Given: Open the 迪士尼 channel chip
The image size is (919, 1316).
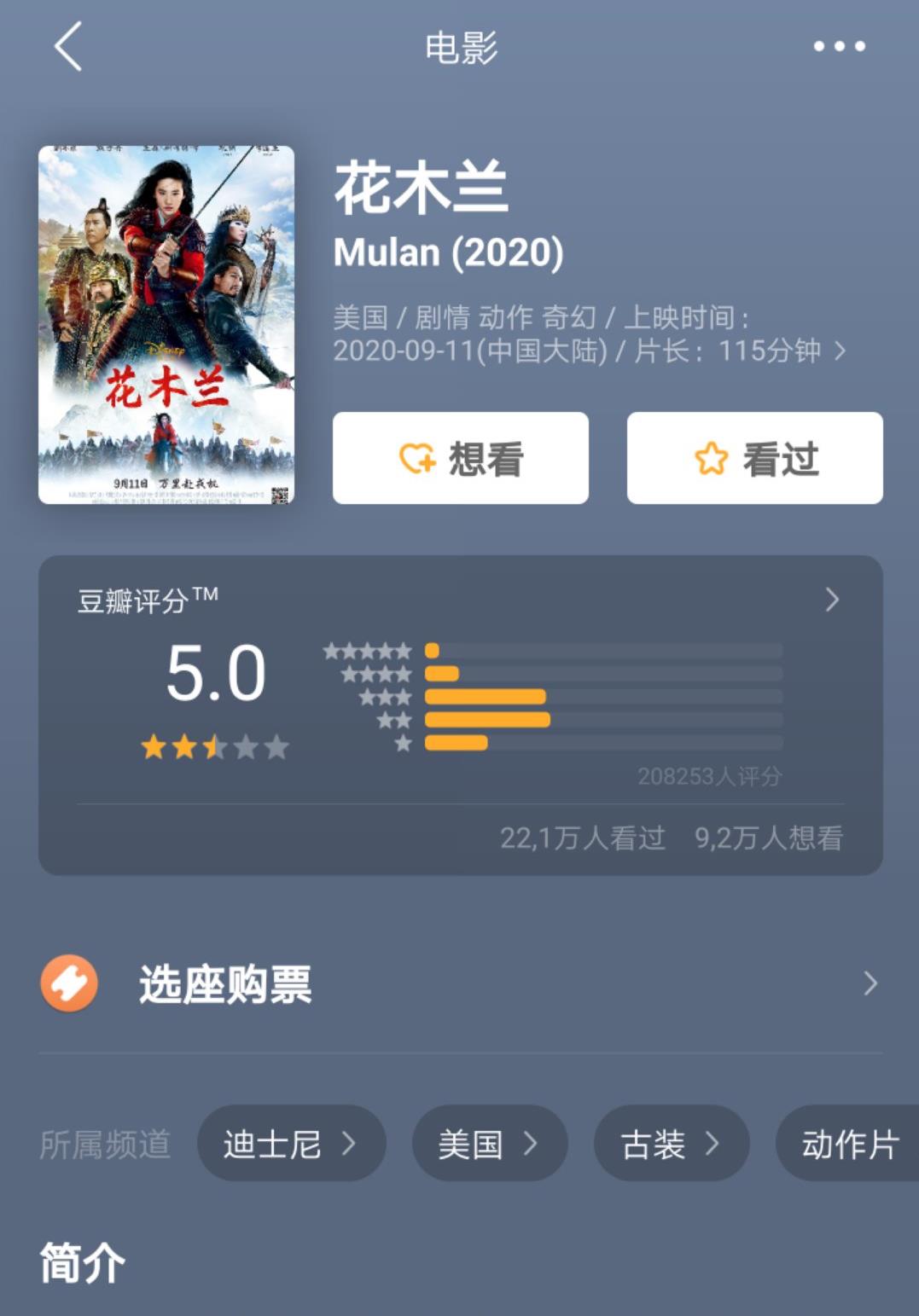Looking at the screenshot, I should pos(291,1144).
